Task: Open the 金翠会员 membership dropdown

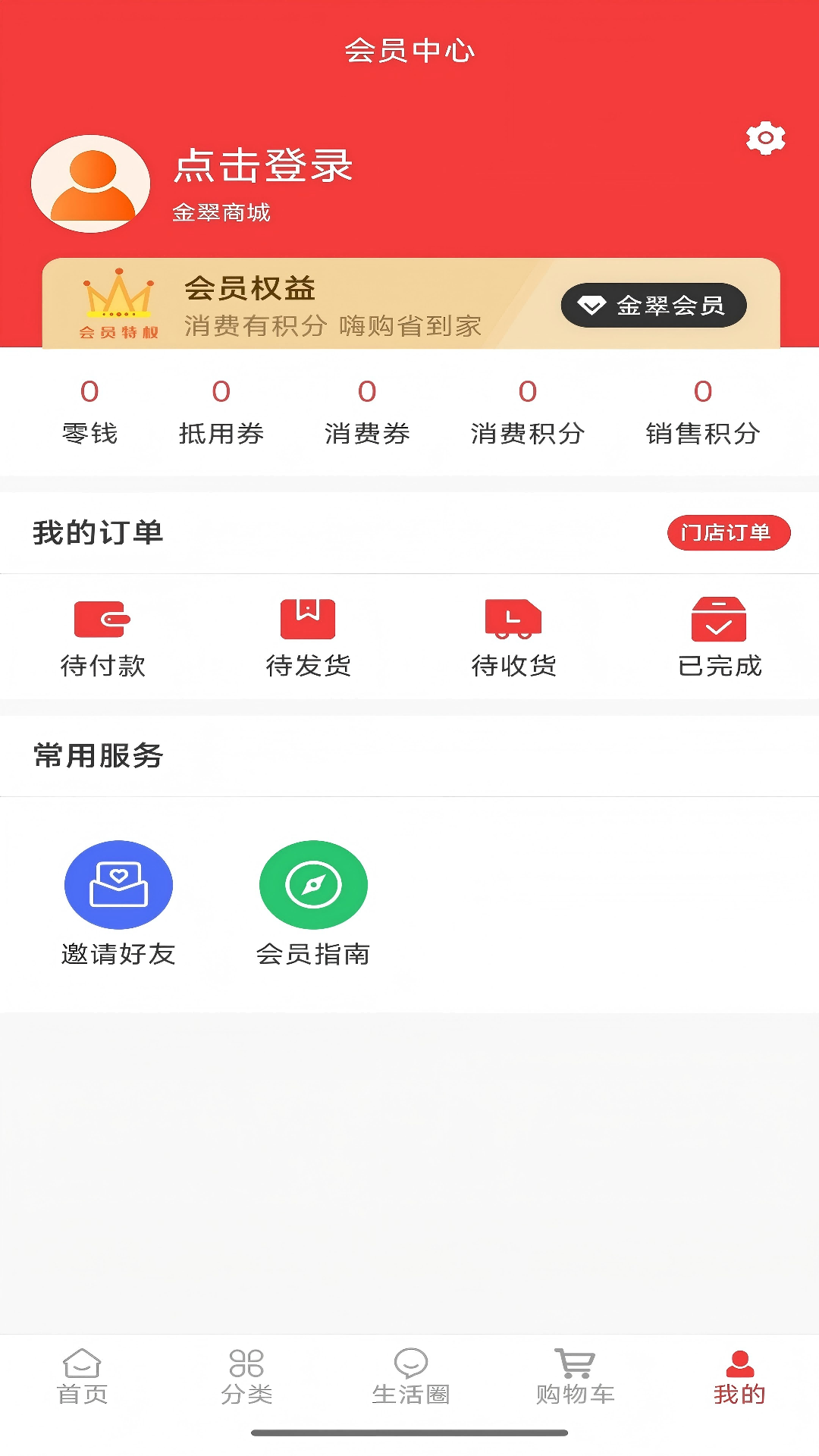Action: pyautogui.click(x=652, y=305)
